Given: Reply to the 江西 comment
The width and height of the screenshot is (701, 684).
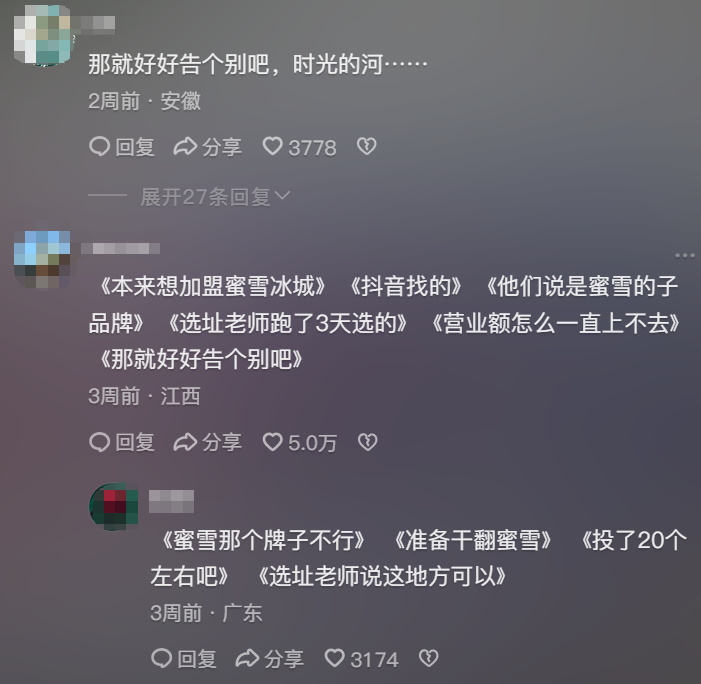Looking at the screenshot, I should tap(122, 442).
